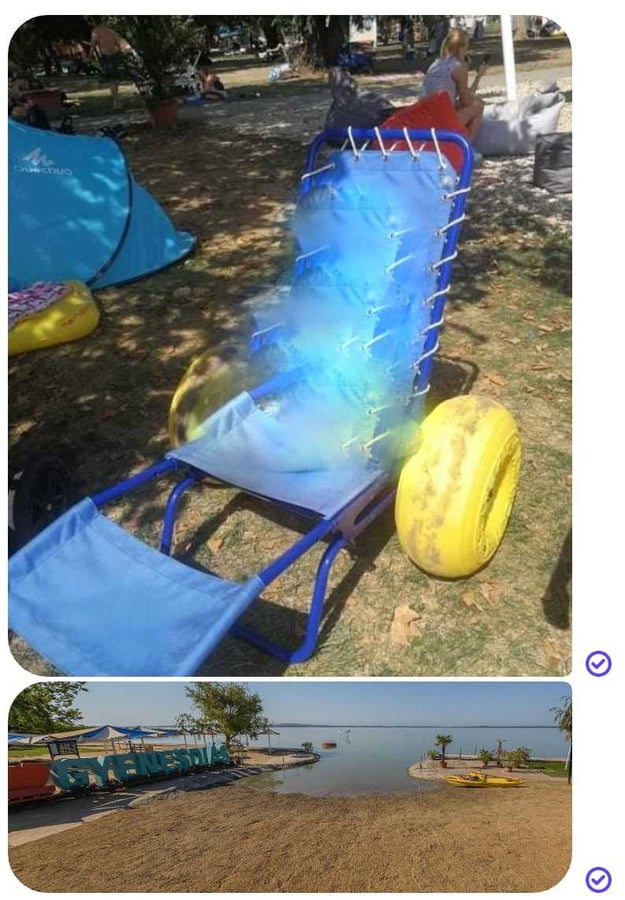Open the blue beach wheelchair photo

tap(290, 345)
